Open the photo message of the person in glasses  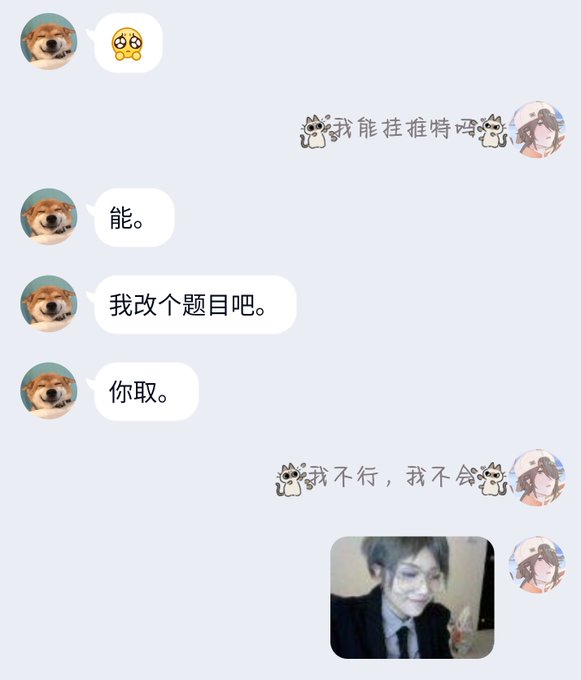pos(412,598)
